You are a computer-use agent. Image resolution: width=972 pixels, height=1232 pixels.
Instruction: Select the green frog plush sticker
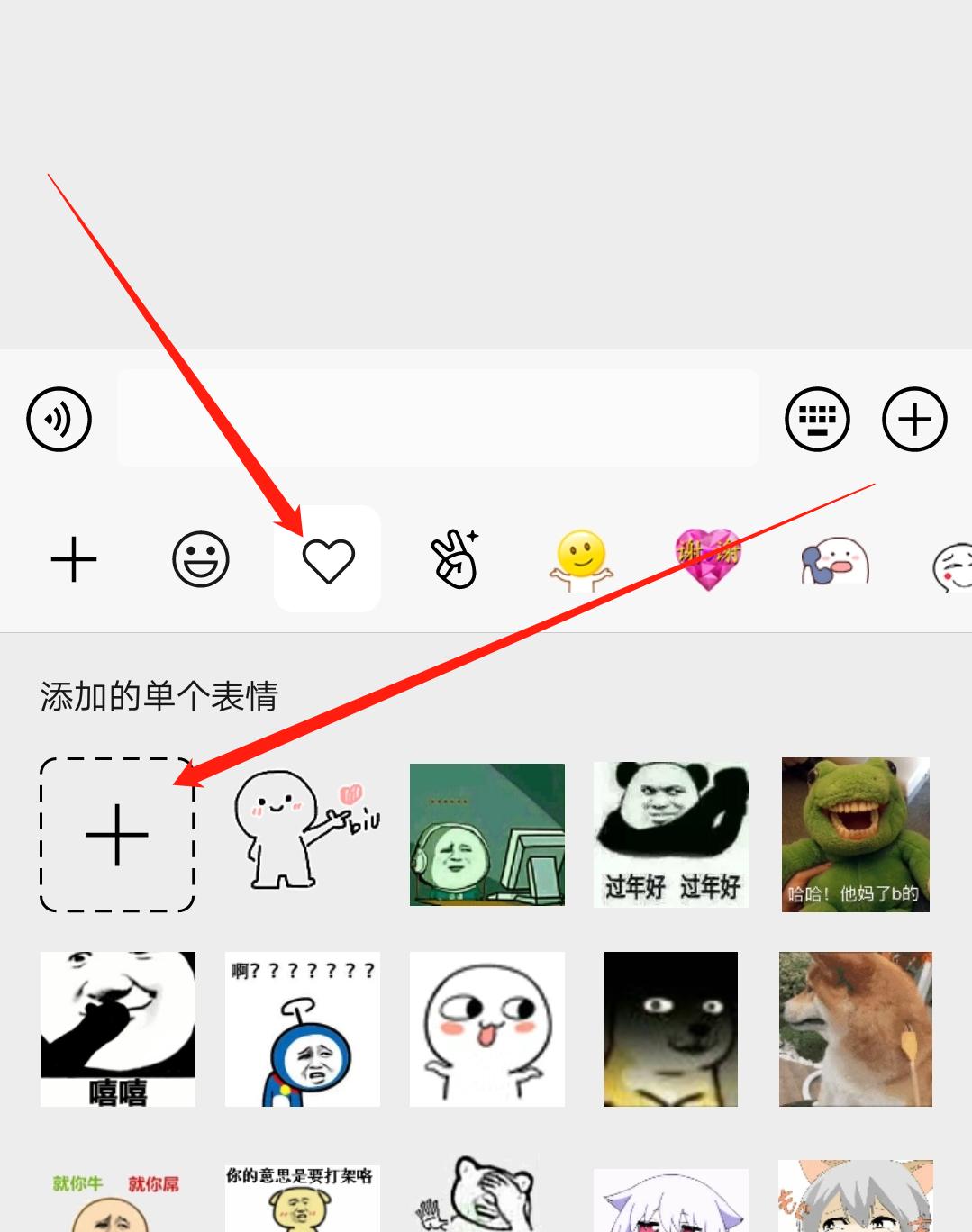point(855,833)
